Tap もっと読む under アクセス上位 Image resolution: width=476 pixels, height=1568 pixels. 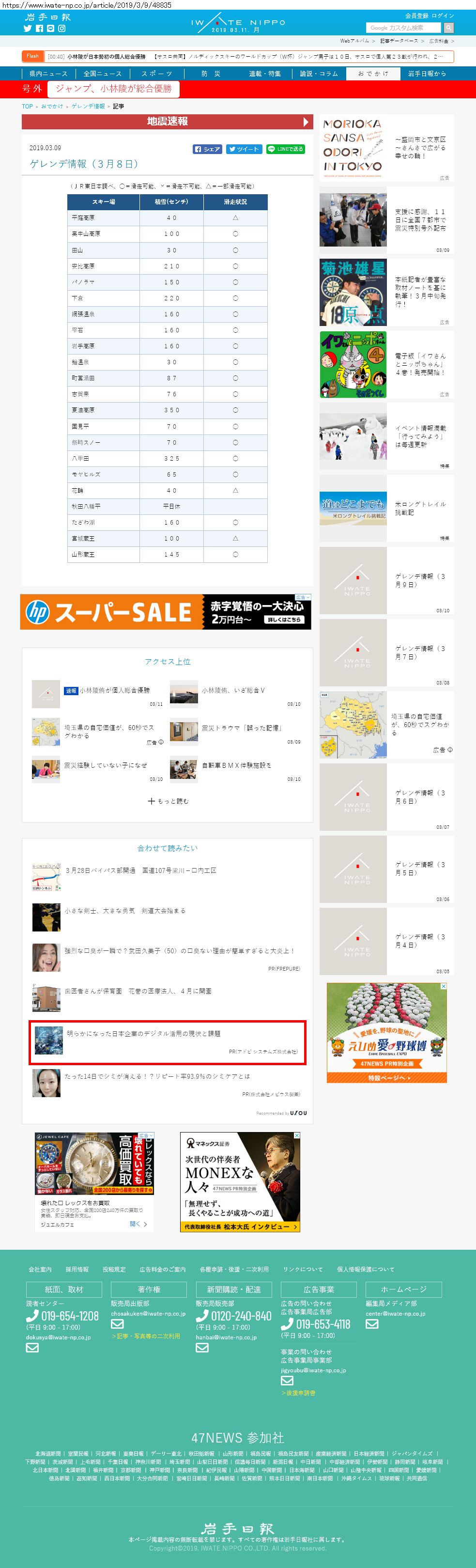(x=168, y=801)
